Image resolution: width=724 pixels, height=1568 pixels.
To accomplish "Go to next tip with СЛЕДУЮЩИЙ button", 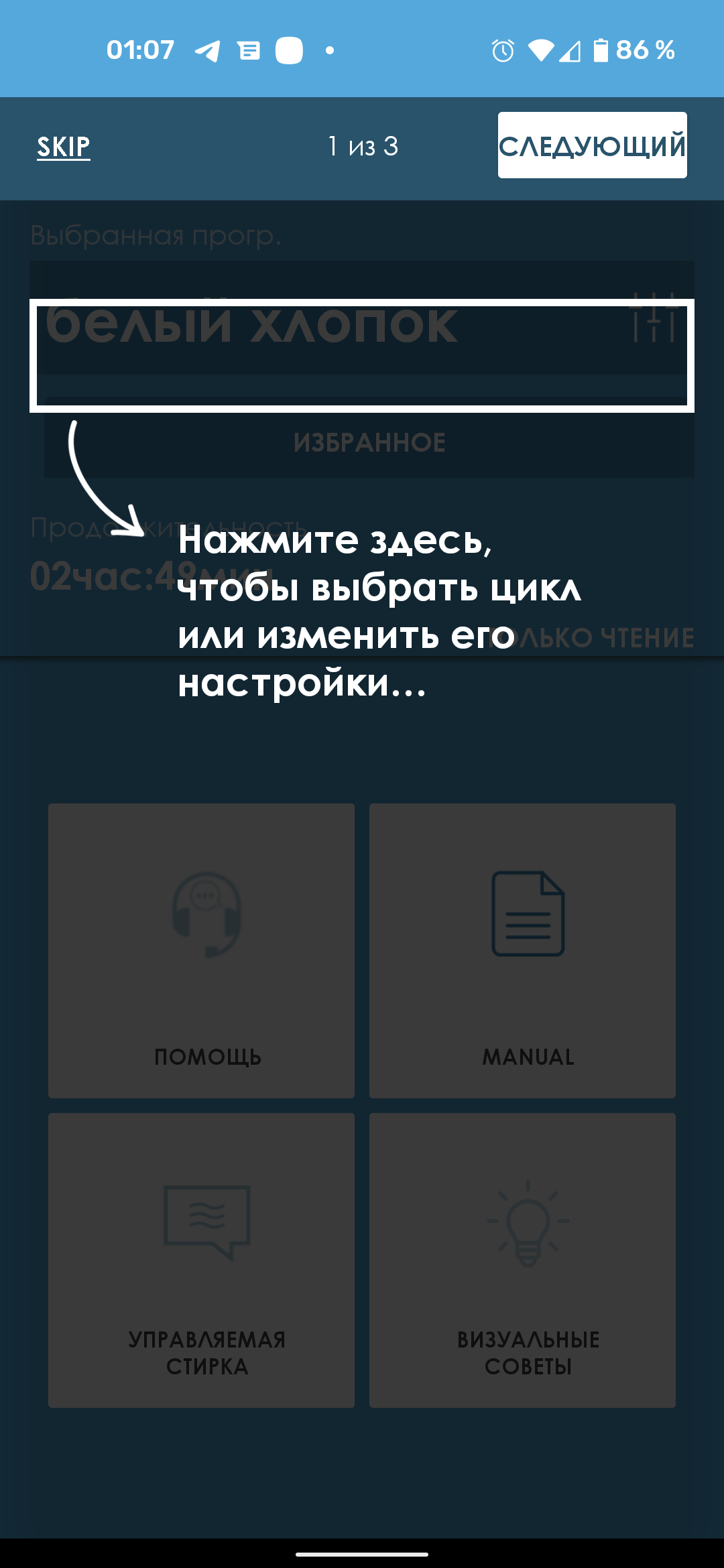I will pyautogui.click(x=592, y=145).
